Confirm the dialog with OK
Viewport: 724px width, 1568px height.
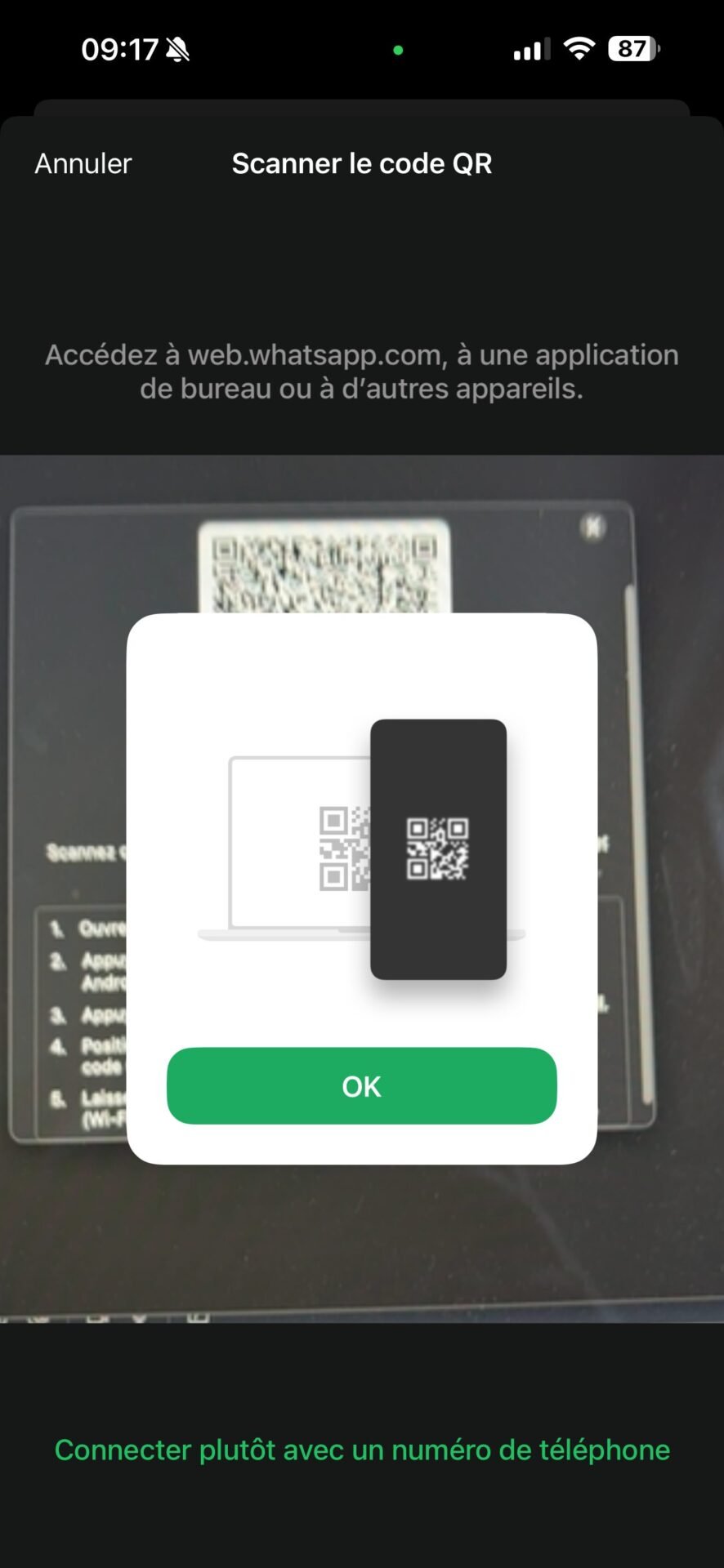[x=361, y=1086]
